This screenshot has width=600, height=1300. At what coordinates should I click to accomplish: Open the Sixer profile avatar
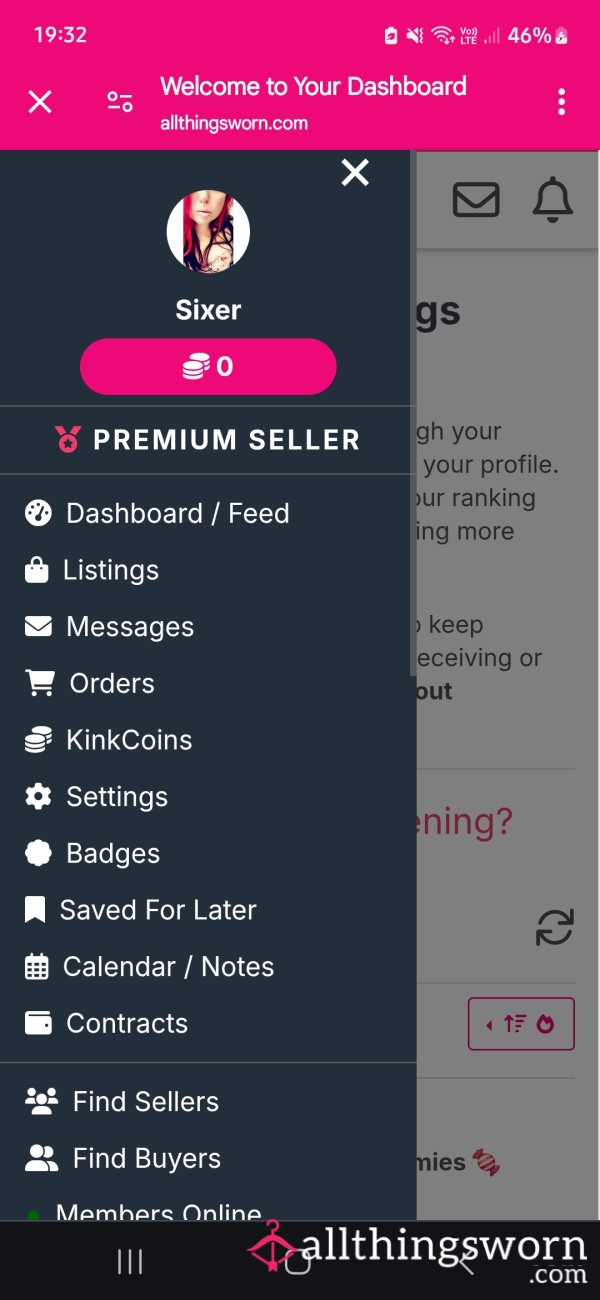[208, 232]
